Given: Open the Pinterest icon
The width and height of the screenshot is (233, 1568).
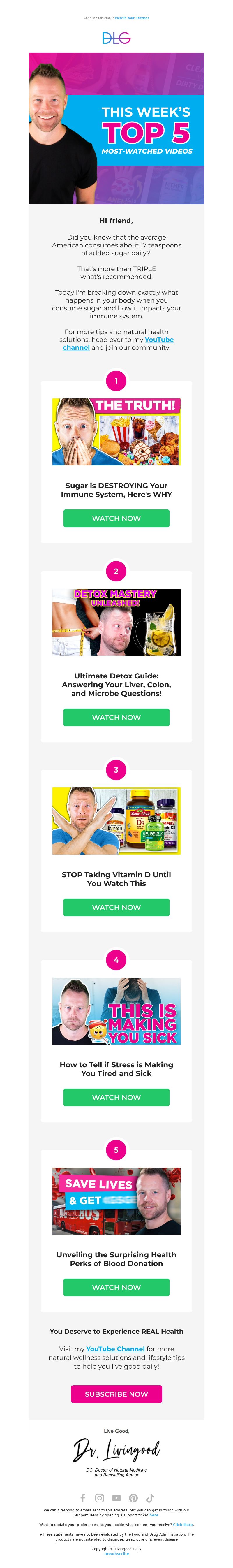Looking at the screenshot, I should point(133,1498).
